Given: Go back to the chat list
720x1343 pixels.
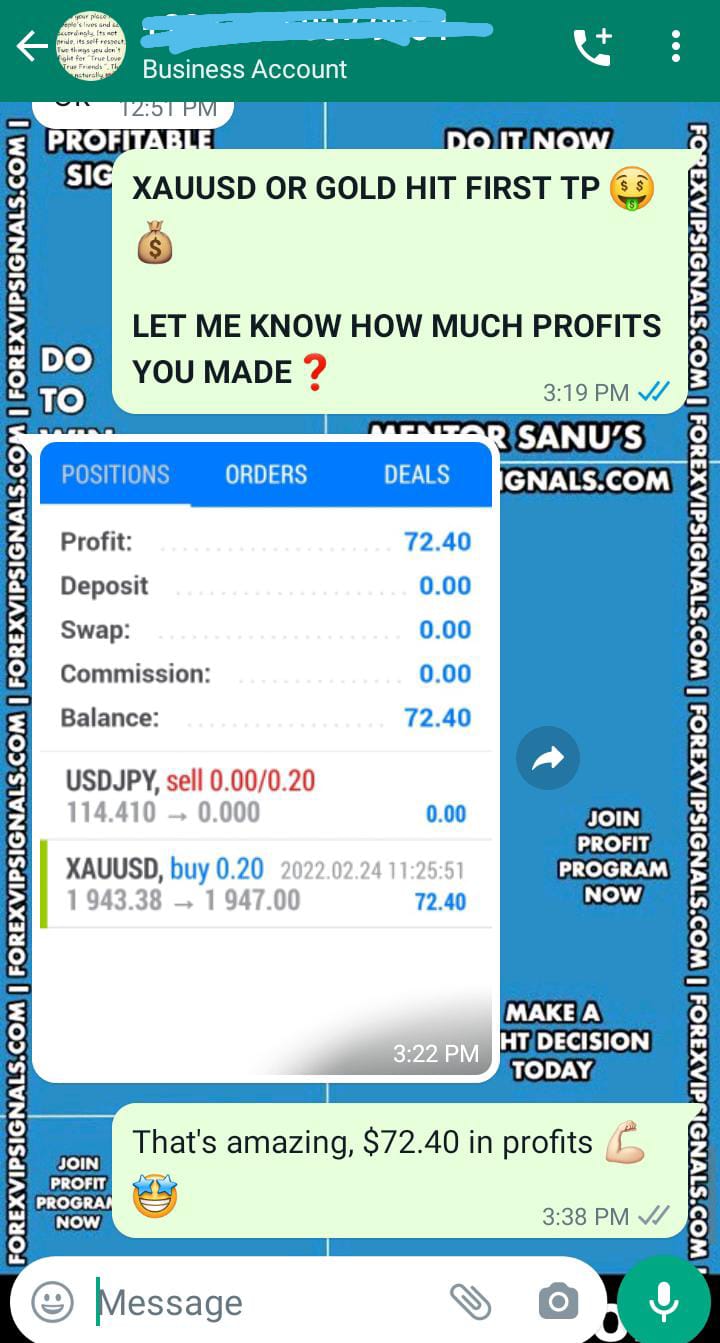Looking at the screenshot, I should [30, 46].
